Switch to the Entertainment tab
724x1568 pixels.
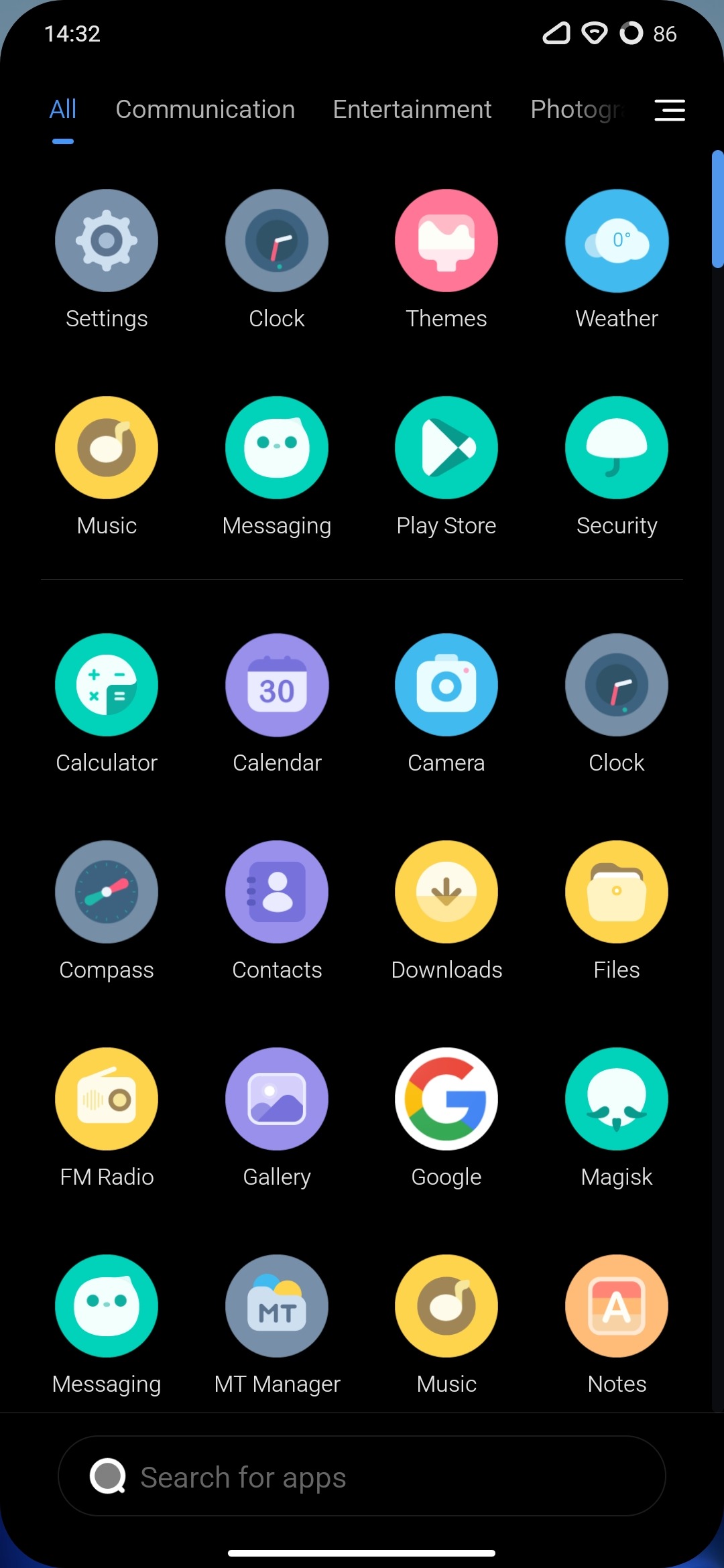[x=412, y=109]
